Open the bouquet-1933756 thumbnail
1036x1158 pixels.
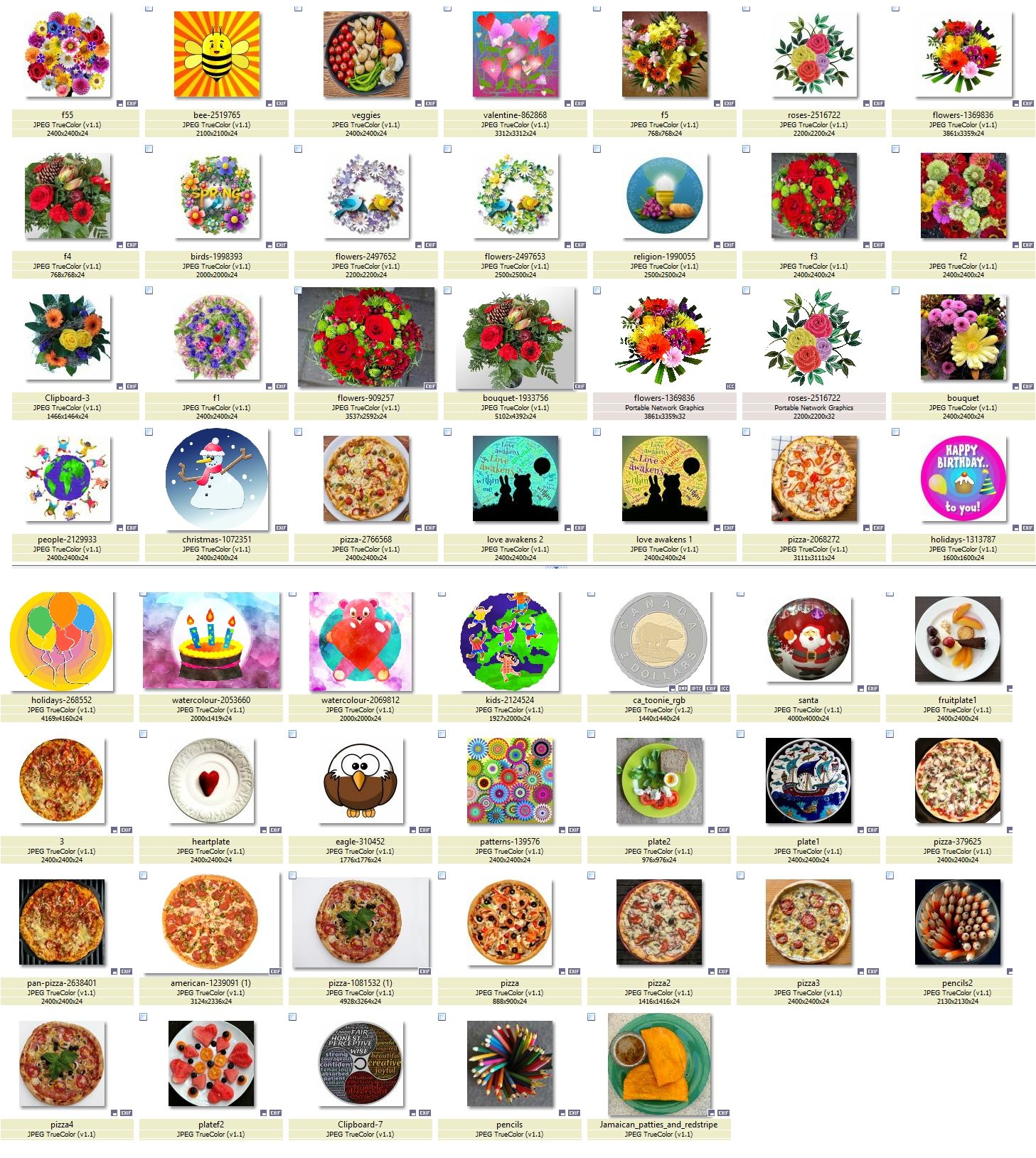click(515, 338)
